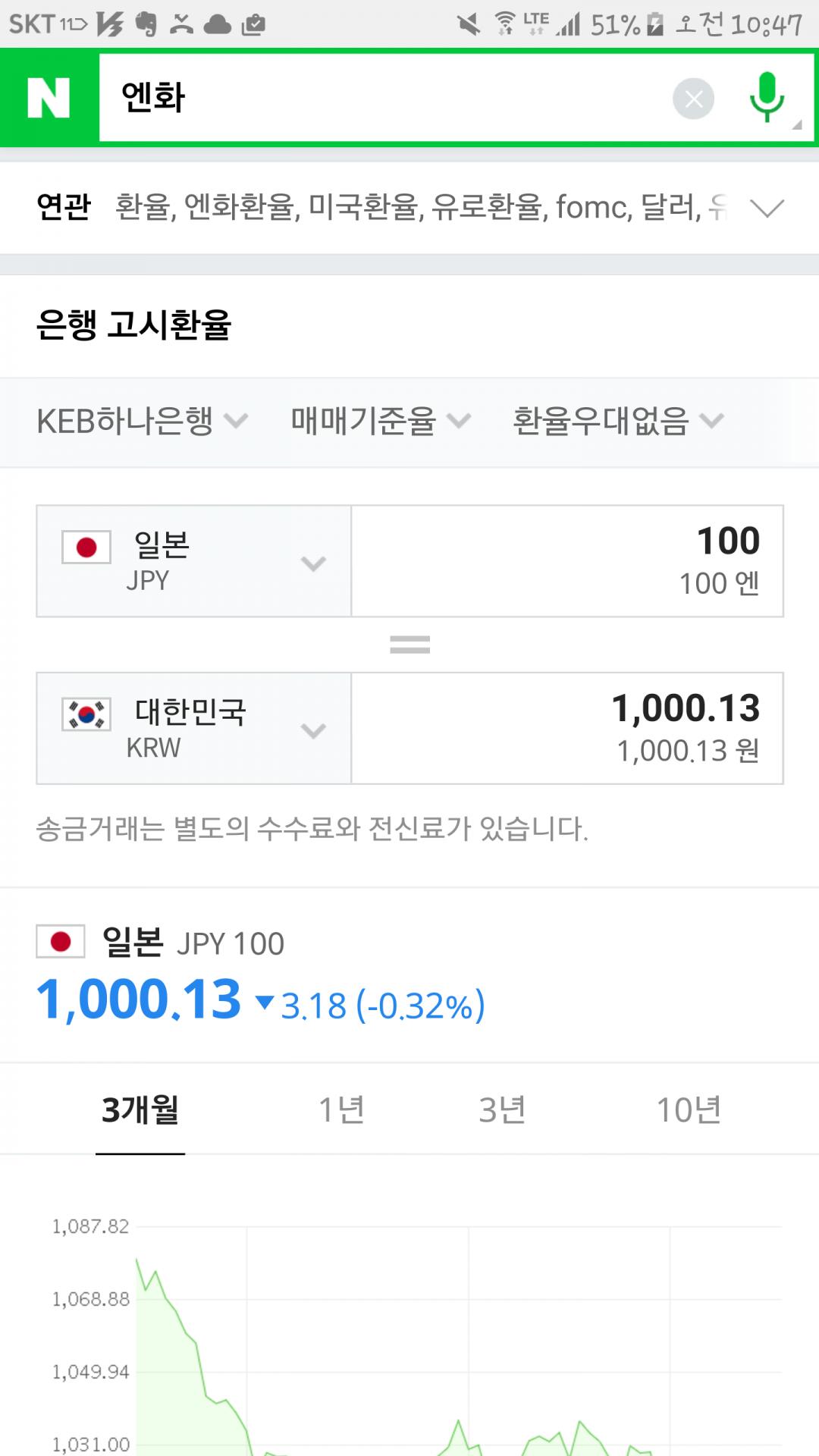Select the 3개월 chart period tab
This screenshot has height=1456, width=819.
click(x=140, y=1110)
